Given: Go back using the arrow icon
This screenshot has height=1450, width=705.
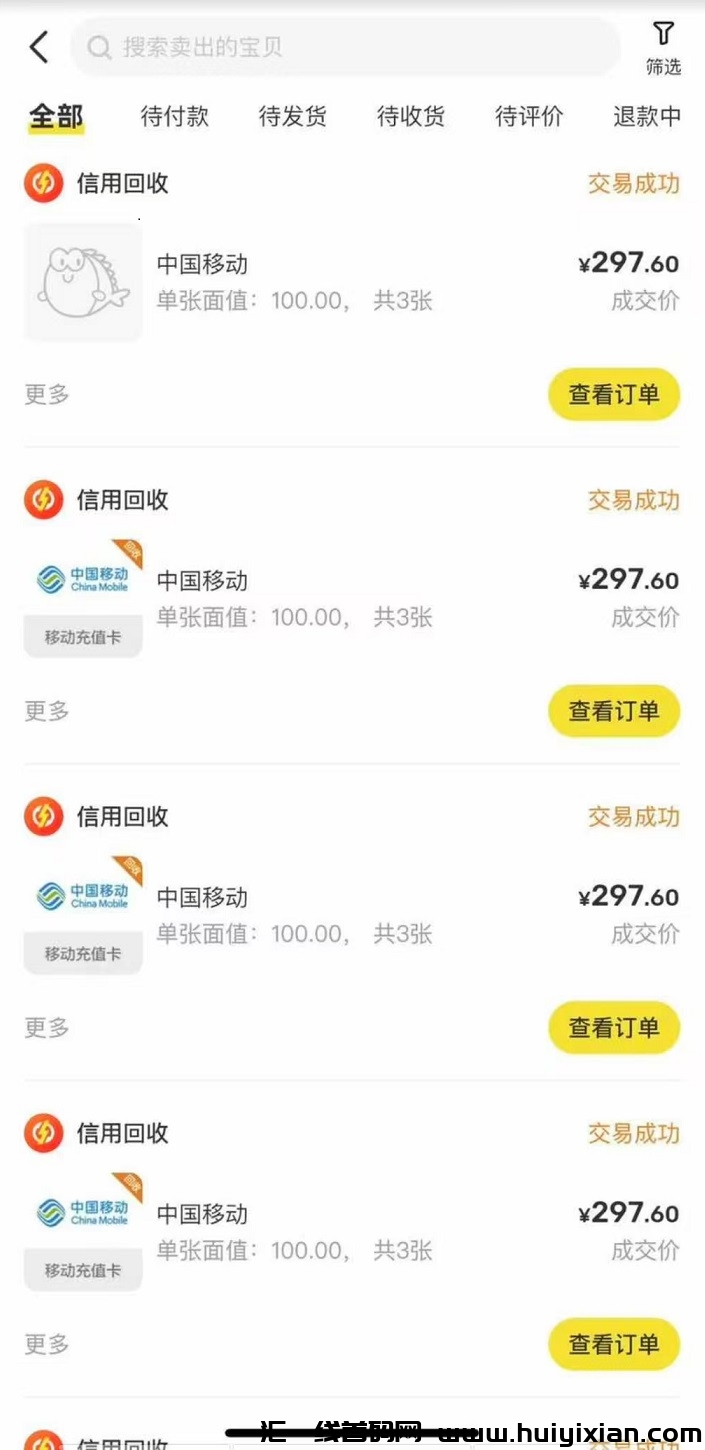Looking at the screenshot, I should tap(39, 47).
